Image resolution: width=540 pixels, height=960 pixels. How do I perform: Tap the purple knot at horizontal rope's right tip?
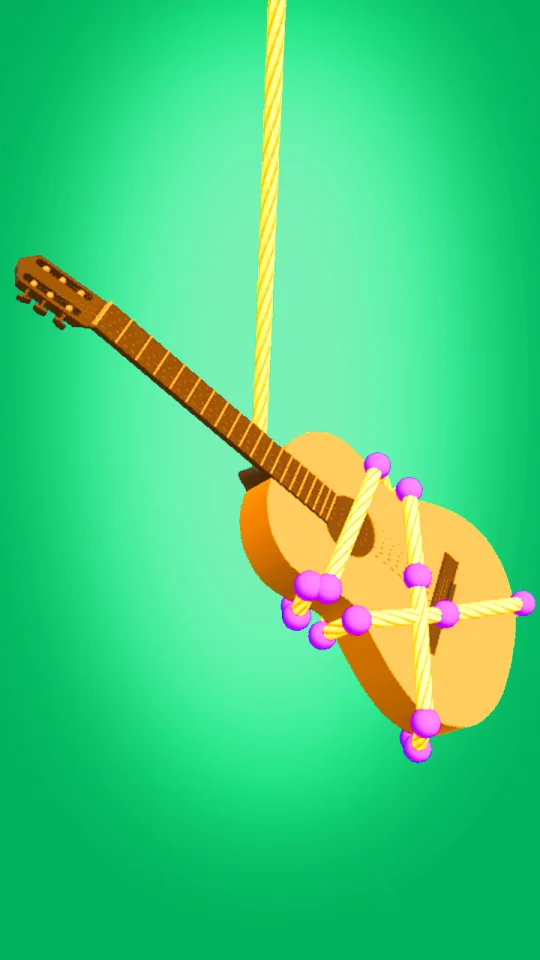click(x=523, y=603)
